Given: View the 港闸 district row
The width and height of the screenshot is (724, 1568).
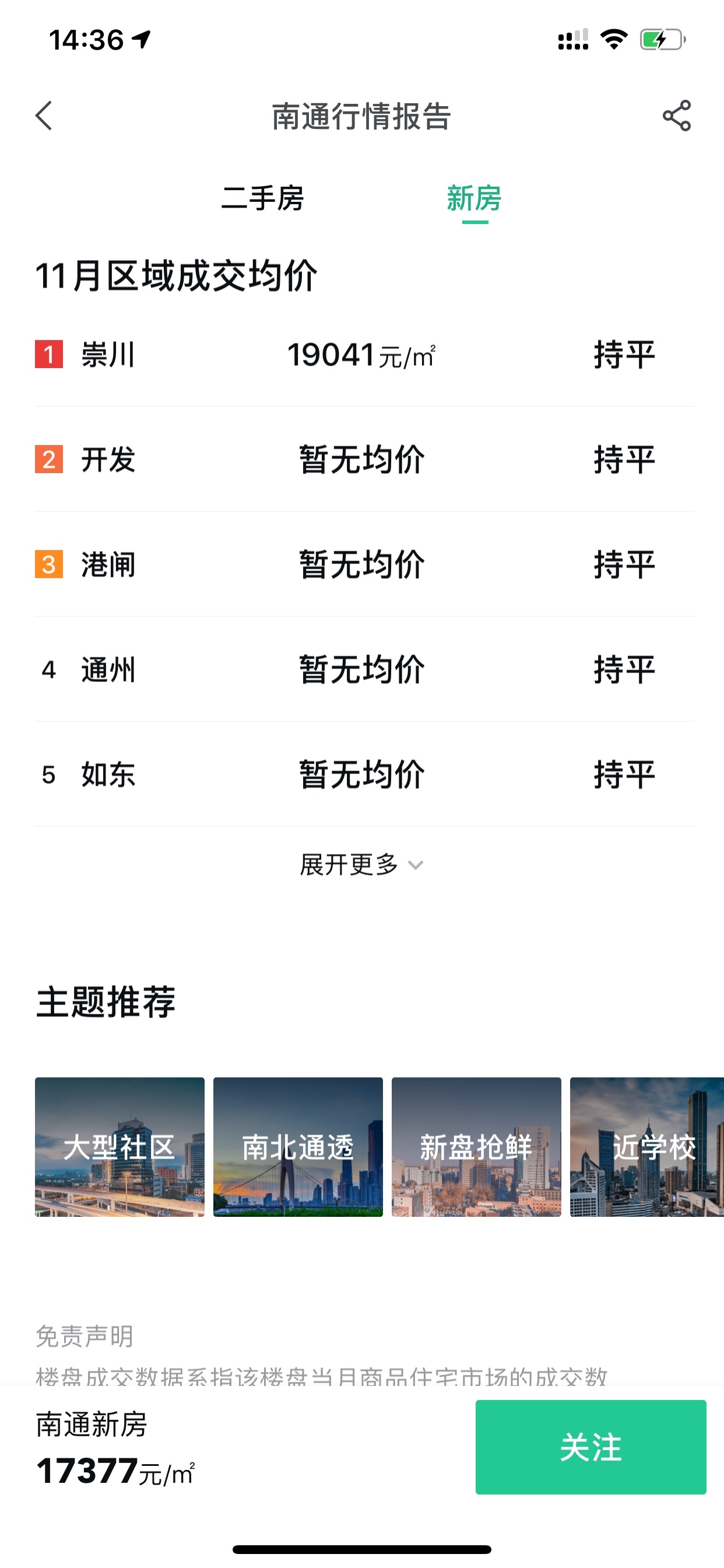Looking at the screenshot, I should tap(362, 564).
